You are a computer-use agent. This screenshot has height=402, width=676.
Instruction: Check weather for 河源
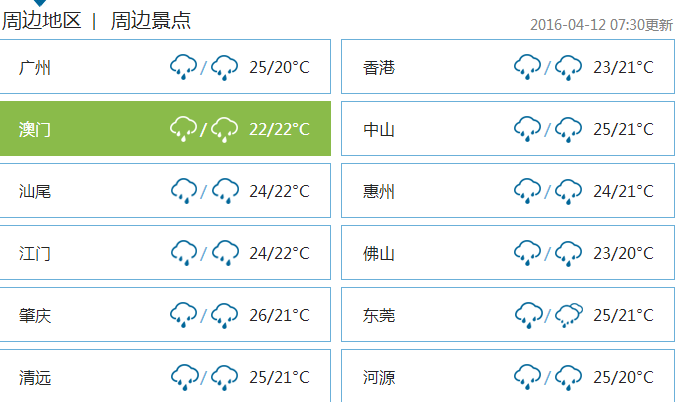tap(508, 376)
